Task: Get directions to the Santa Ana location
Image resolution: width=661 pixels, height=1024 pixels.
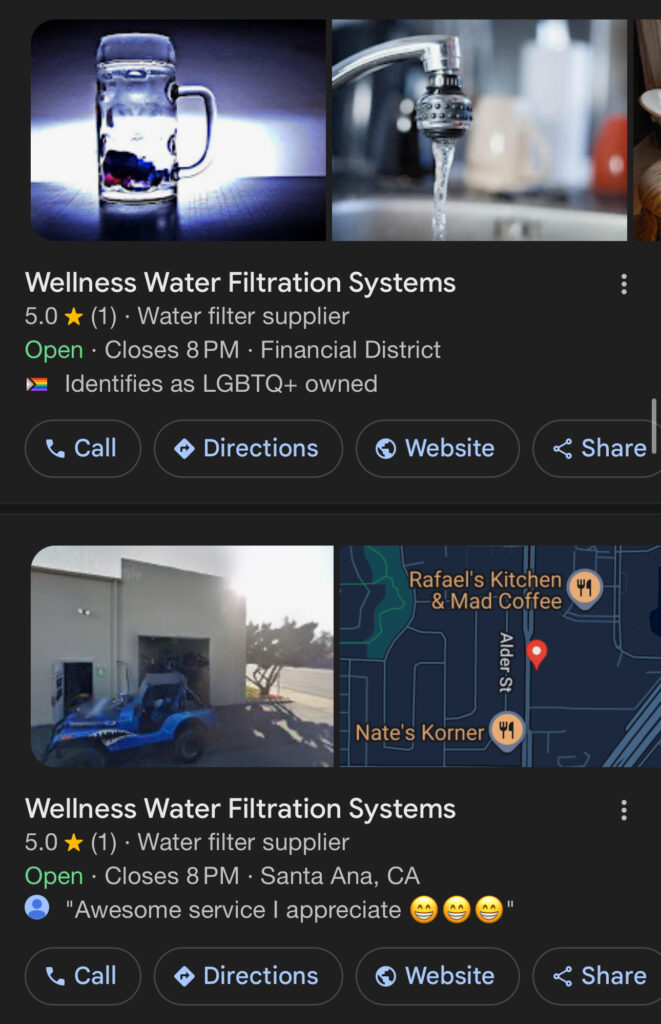Action: pyautogui.click(x=248, y=975)
